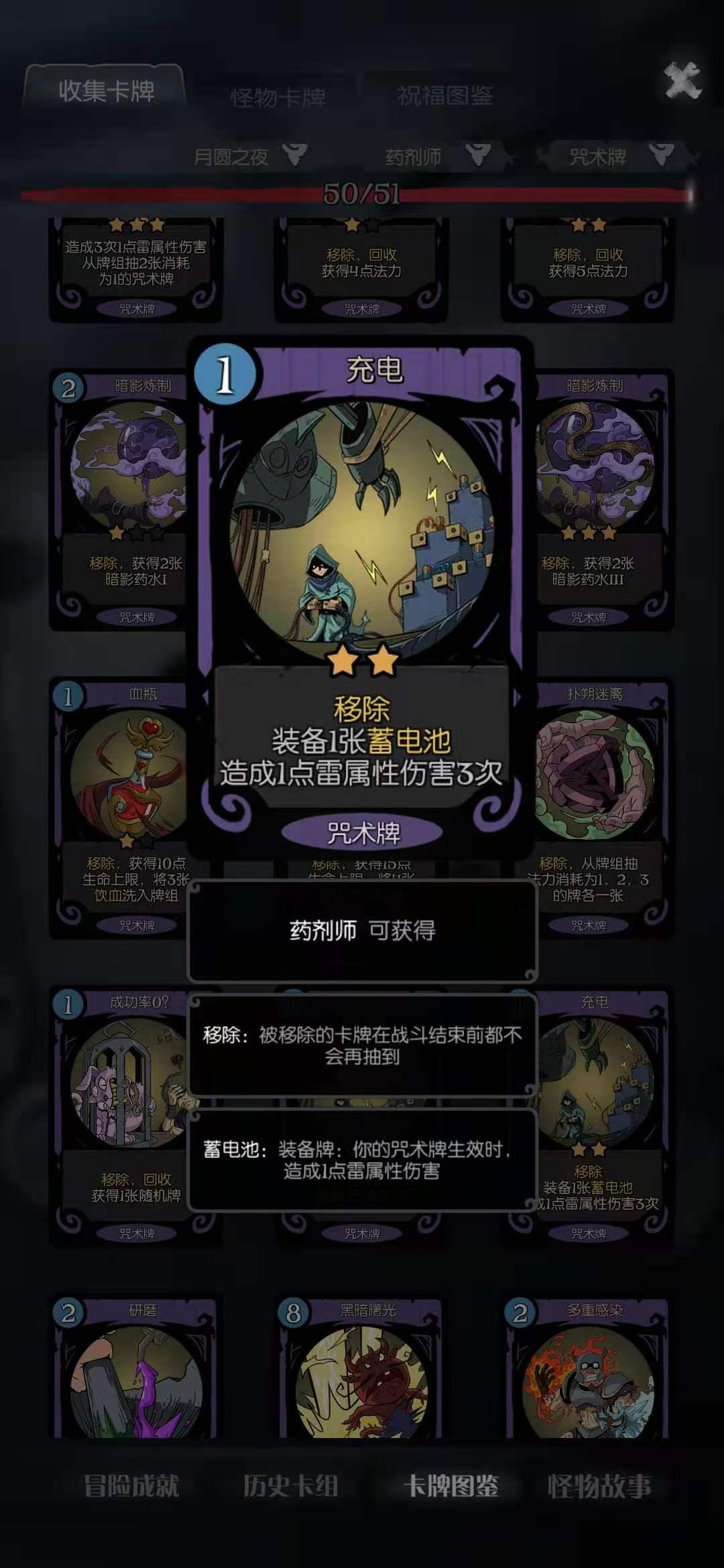Go to 历史卡组
This screenshot has width=724, height=1568.
tap(290, 1486)
